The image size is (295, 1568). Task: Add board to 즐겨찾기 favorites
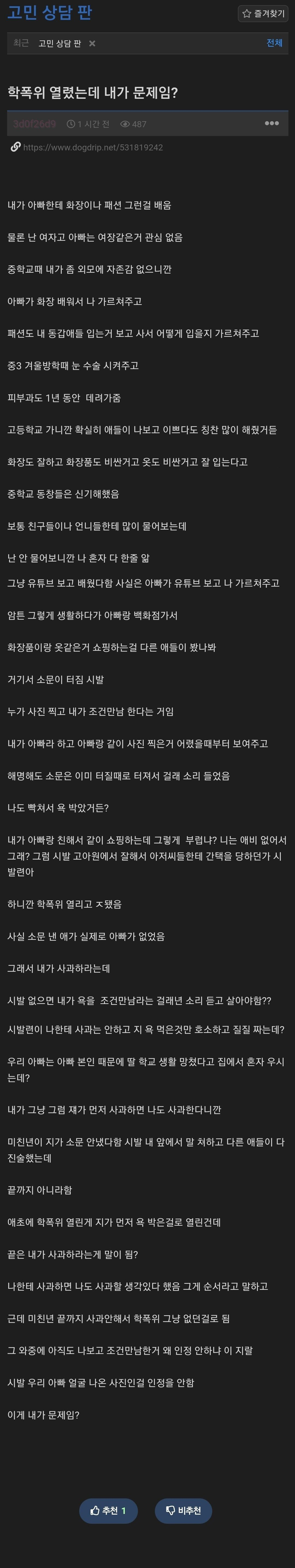(263, 13)
